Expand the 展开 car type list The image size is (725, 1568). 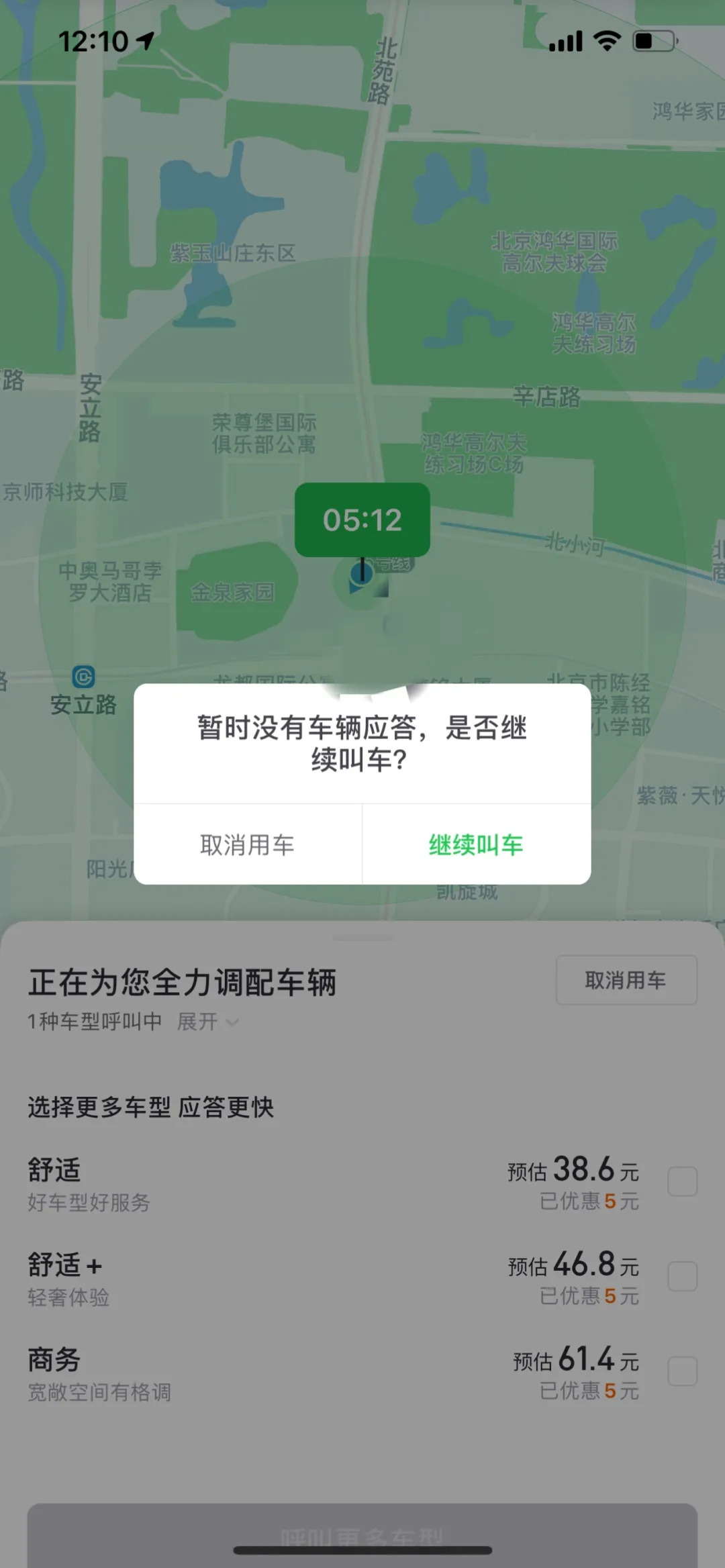click(x=207, y=1022)
